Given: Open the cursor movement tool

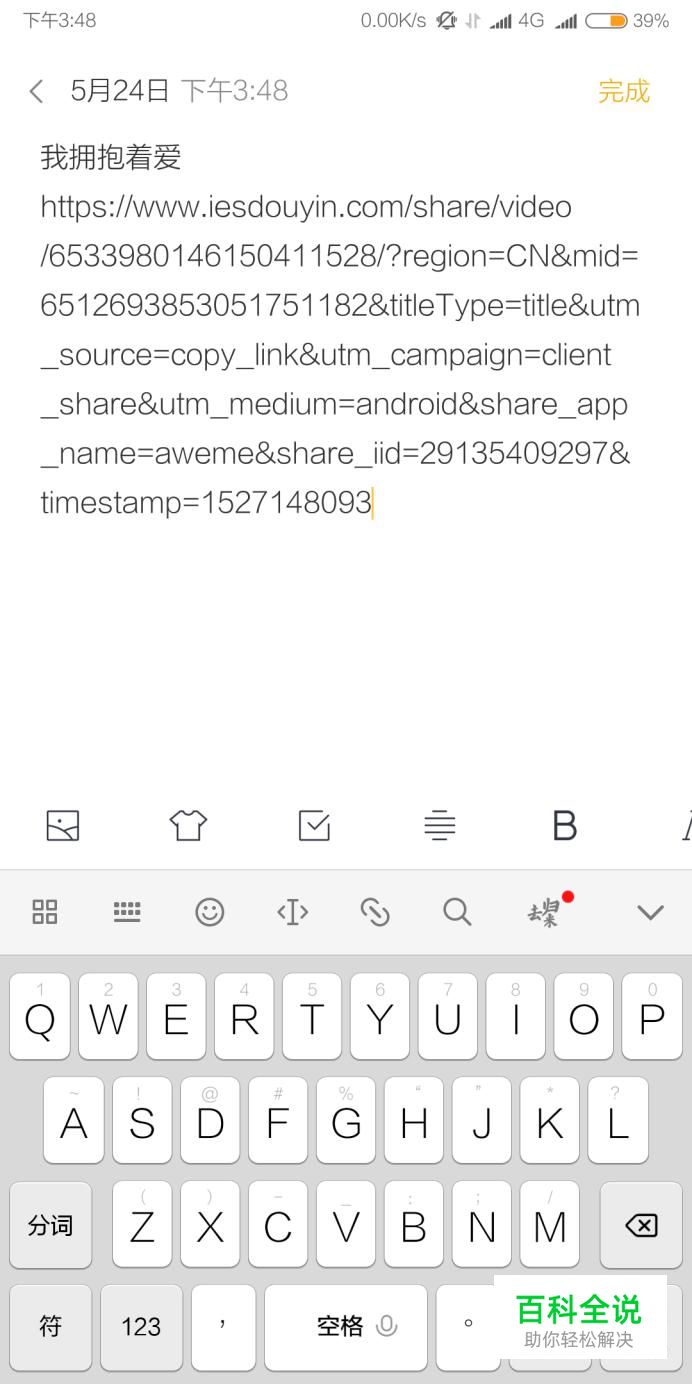Looking at the screenshot, I should click(292, 911).
